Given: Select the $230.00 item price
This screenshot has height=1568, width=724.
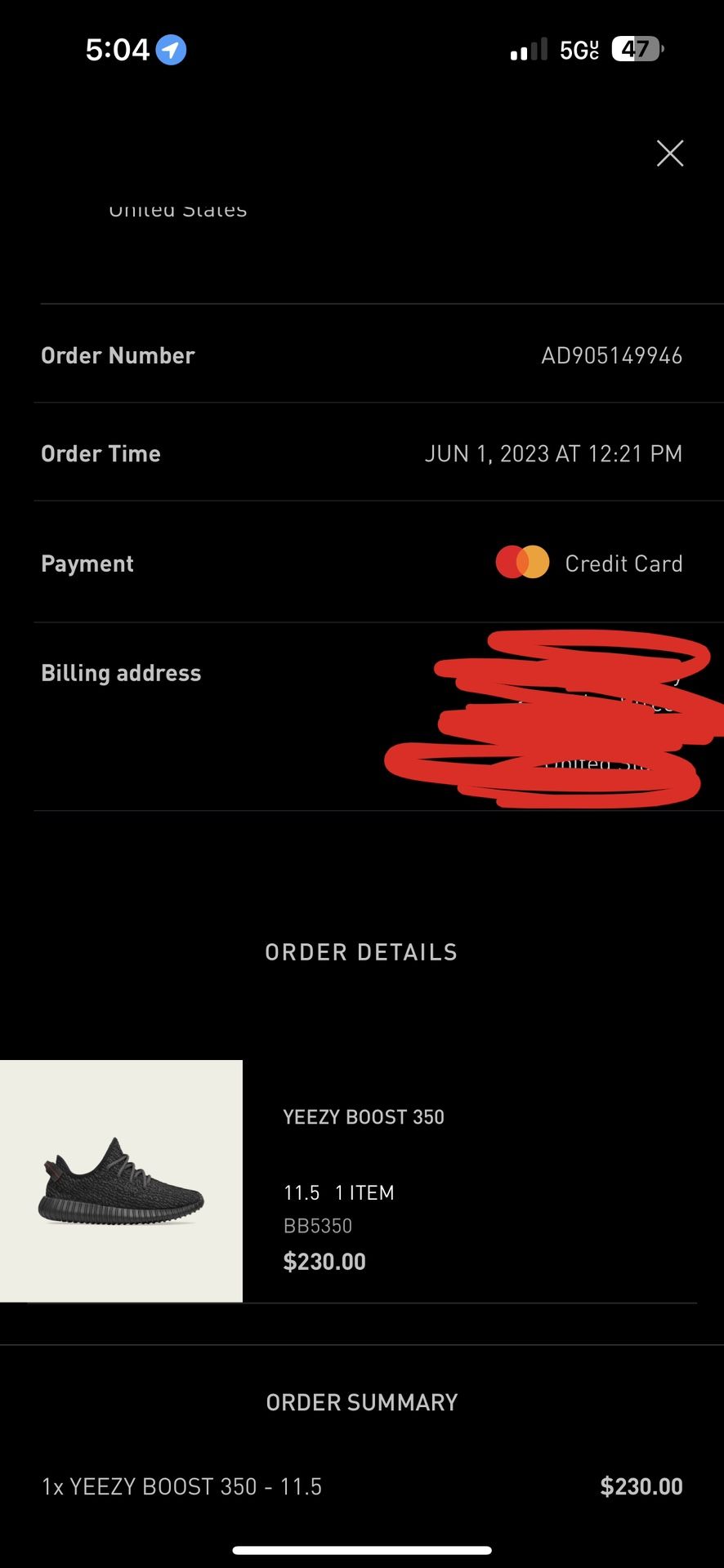Looking at the screenshot, I should 324,1261.
